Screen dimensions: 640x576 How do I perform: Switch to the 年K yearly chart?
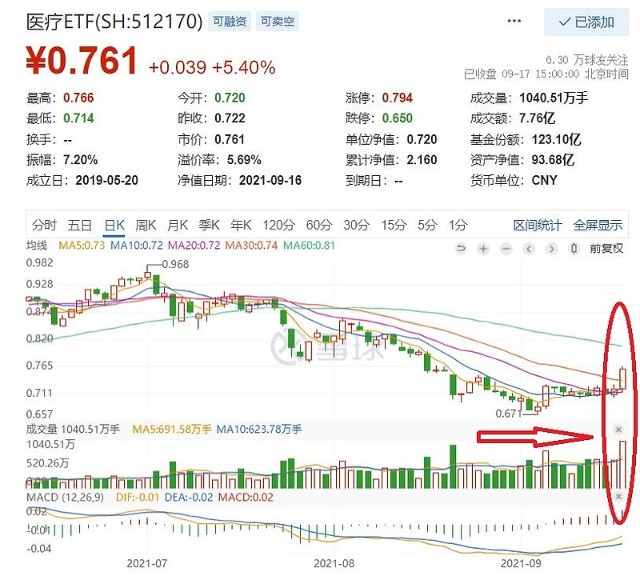coord(242,225)
